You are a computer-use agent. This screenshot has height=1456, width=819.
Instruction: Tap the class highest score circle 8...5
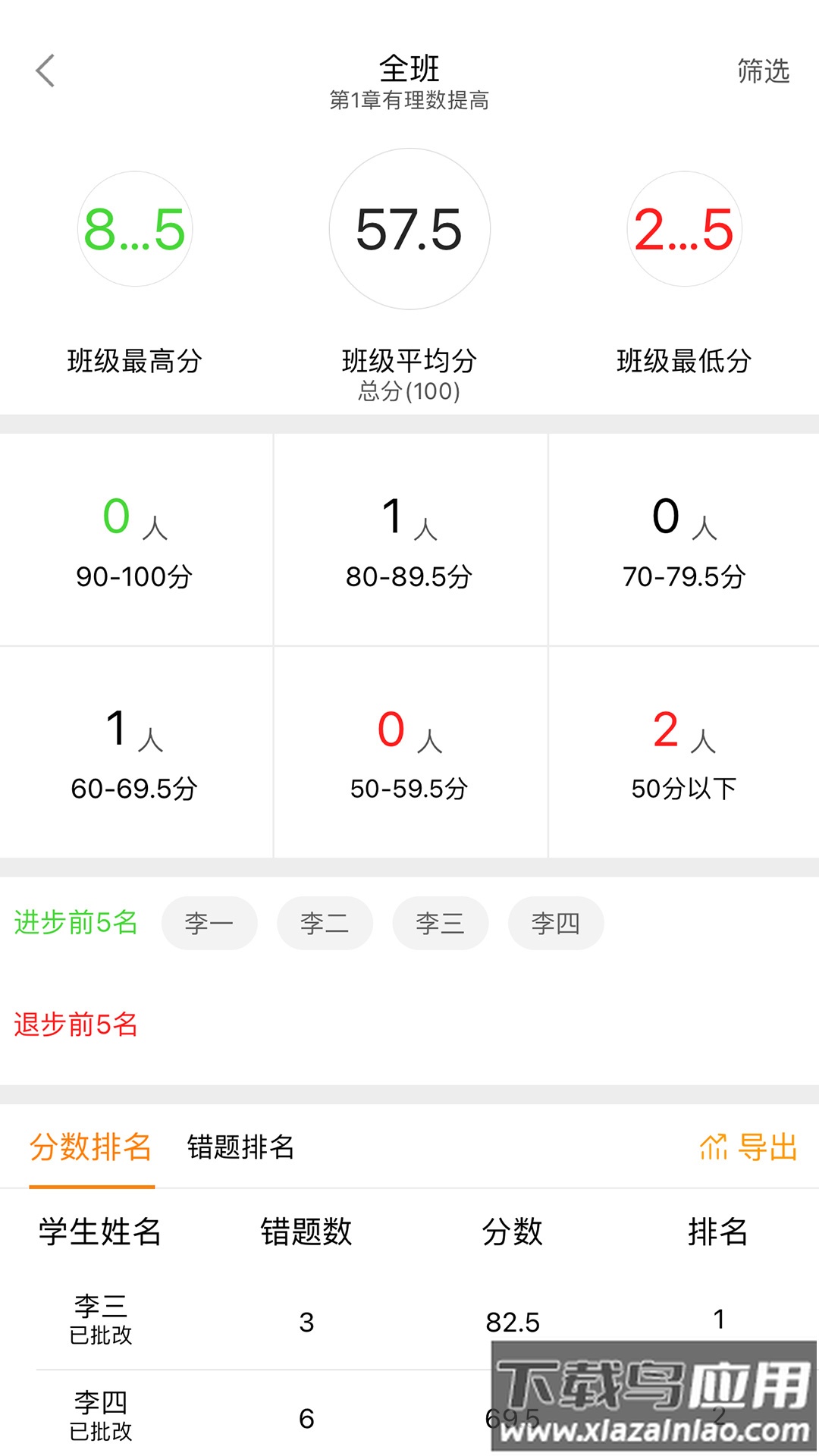pos(135,227)
